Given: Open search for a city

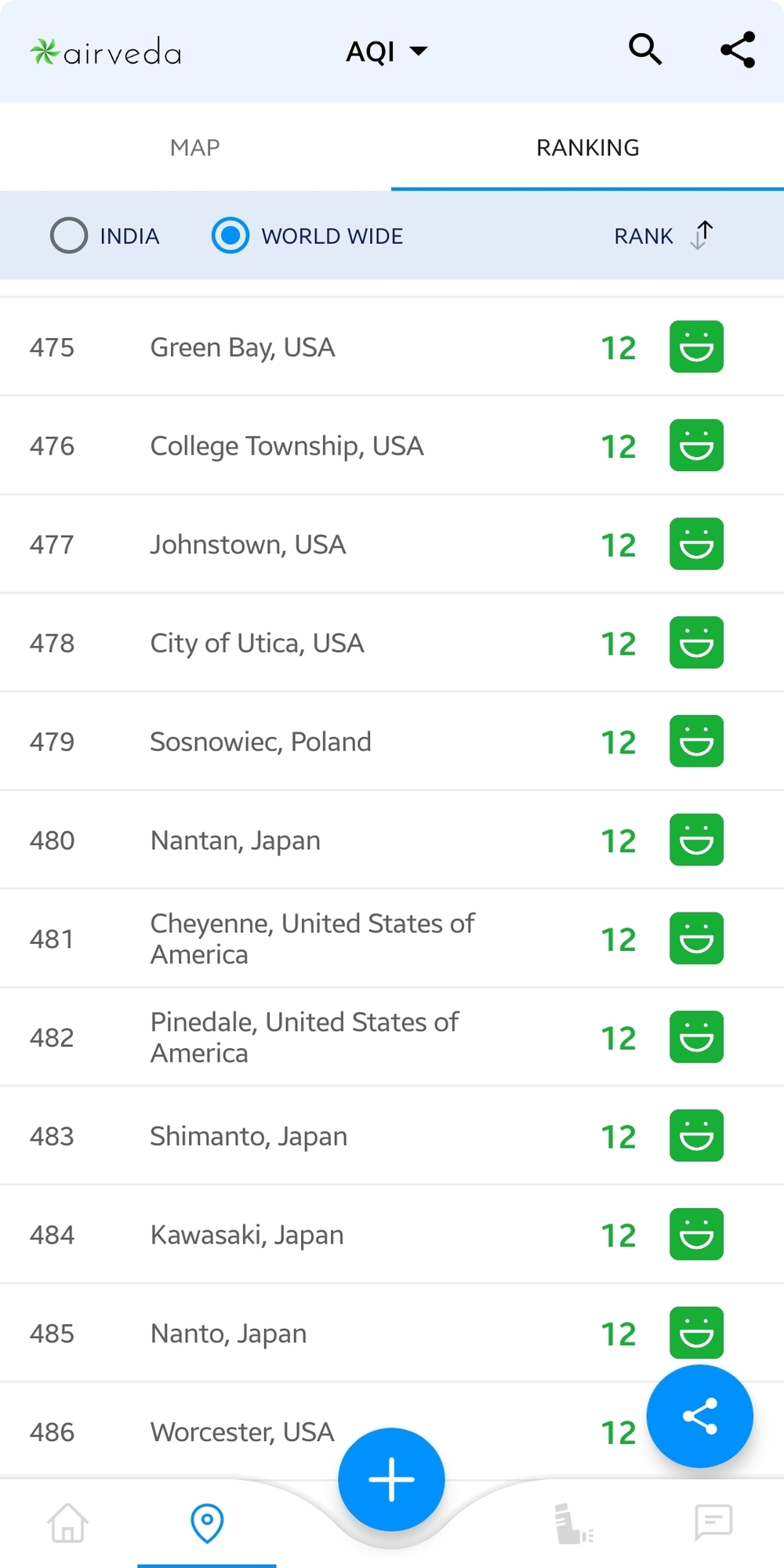Looking at the screenshot, I should (644, 49).
